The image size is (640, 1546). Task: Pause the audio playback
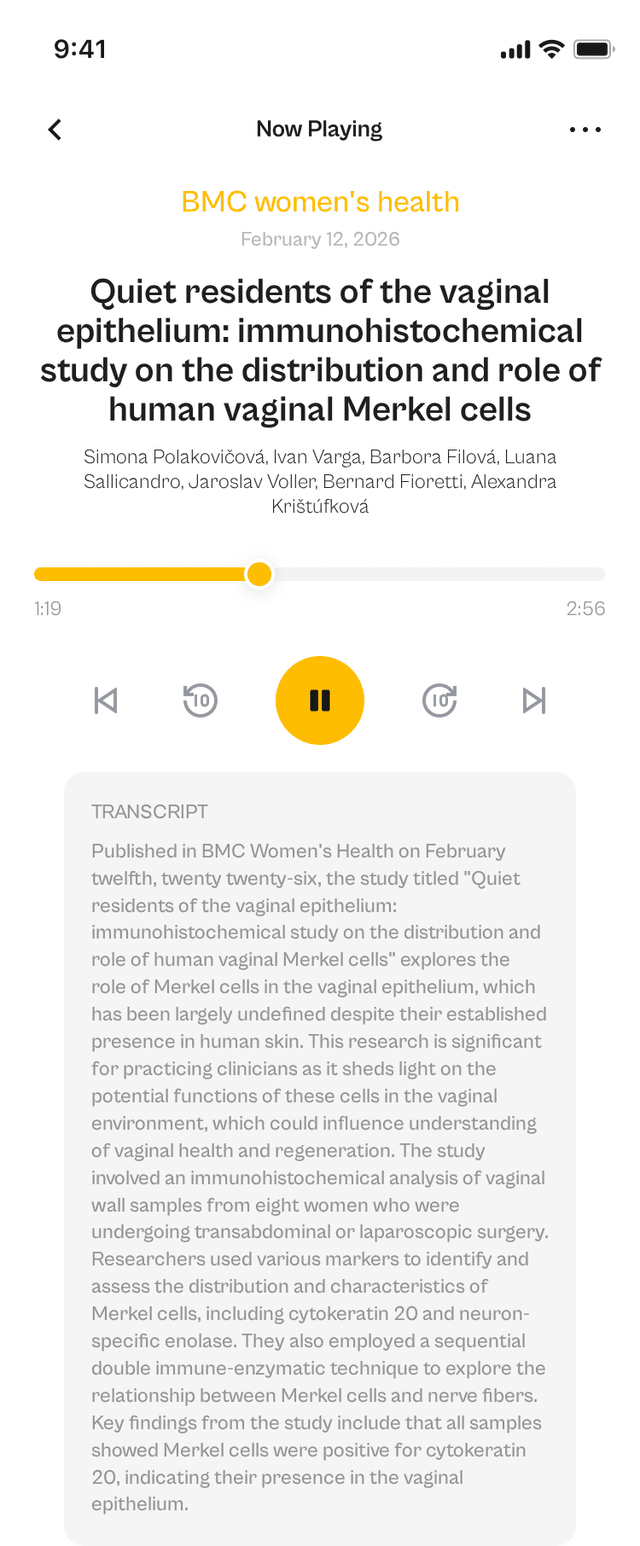pos(320,700)
